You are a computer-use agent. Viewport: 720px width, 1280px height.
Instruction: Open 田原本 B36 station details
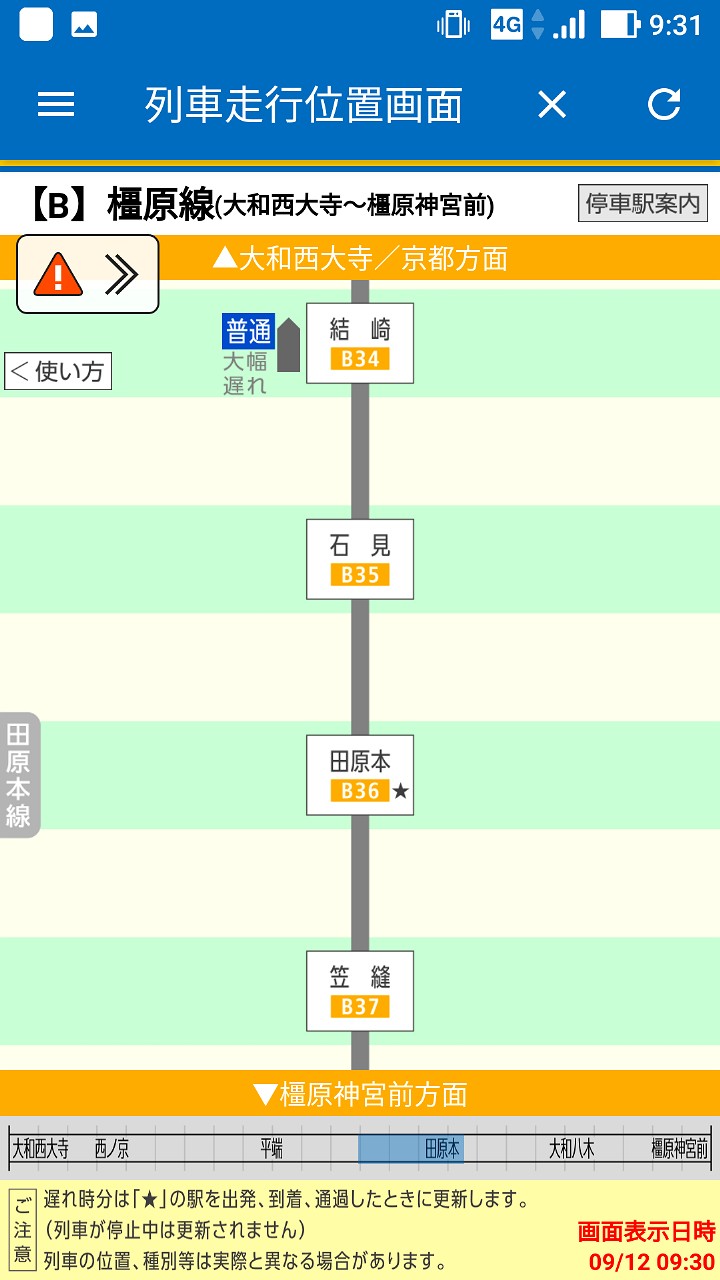(x=360, y=775)
